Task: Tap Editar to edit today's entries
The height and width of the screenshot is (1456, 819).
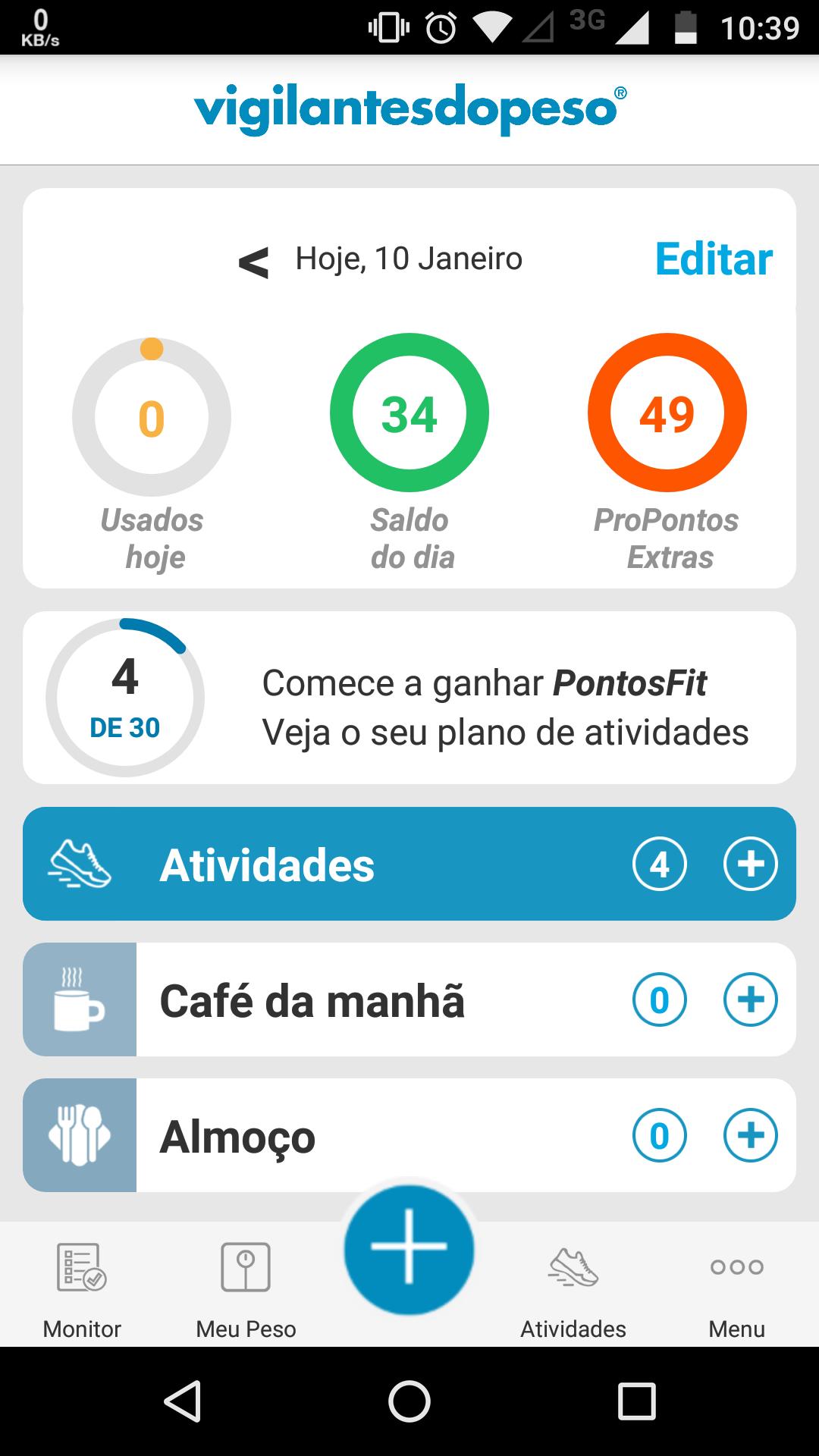Action: click(x=713, y=259)
